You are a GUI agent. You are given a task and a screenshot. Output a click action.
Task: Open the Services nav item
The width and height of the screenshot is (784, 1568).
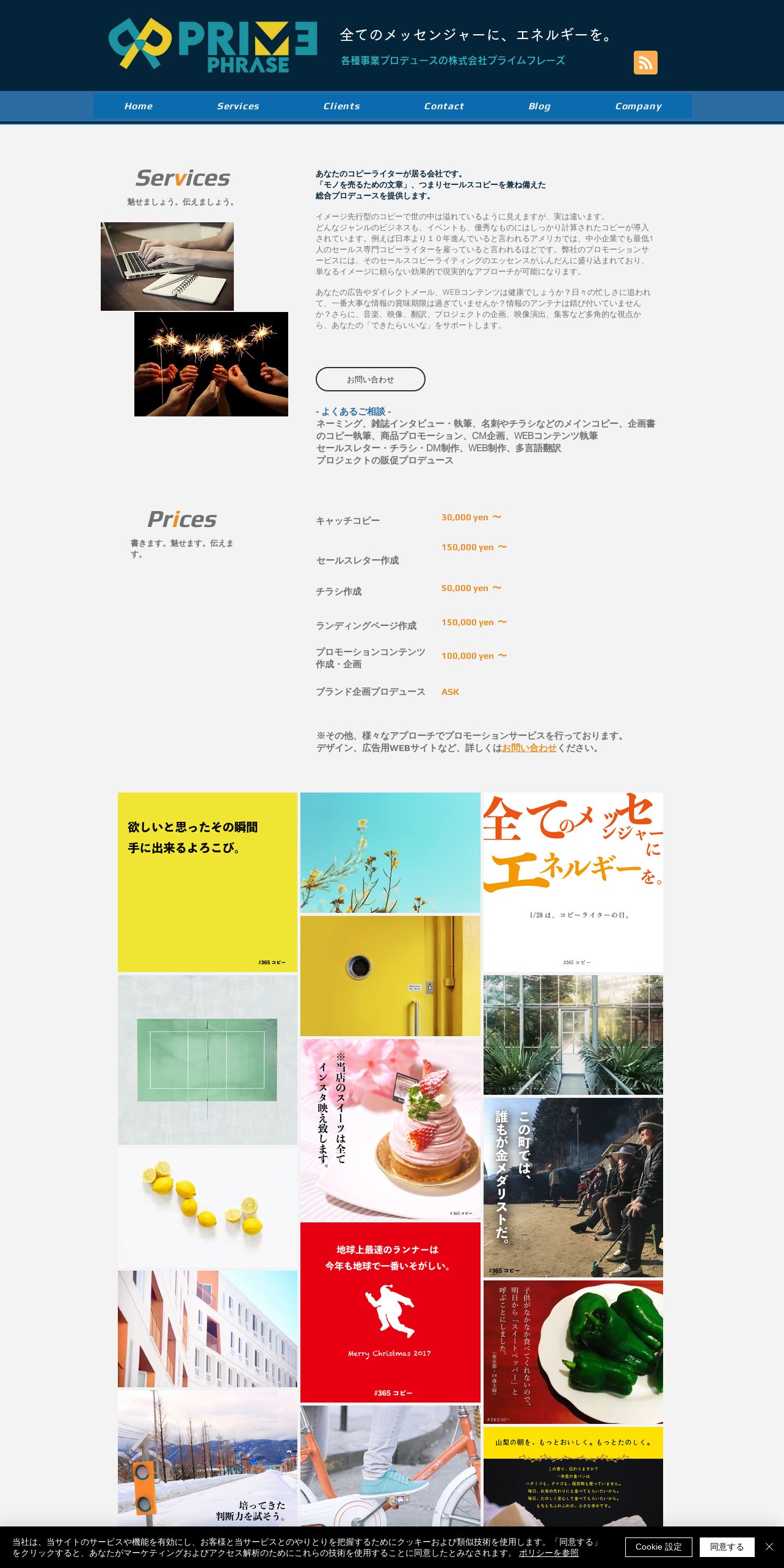pos(238,106)
